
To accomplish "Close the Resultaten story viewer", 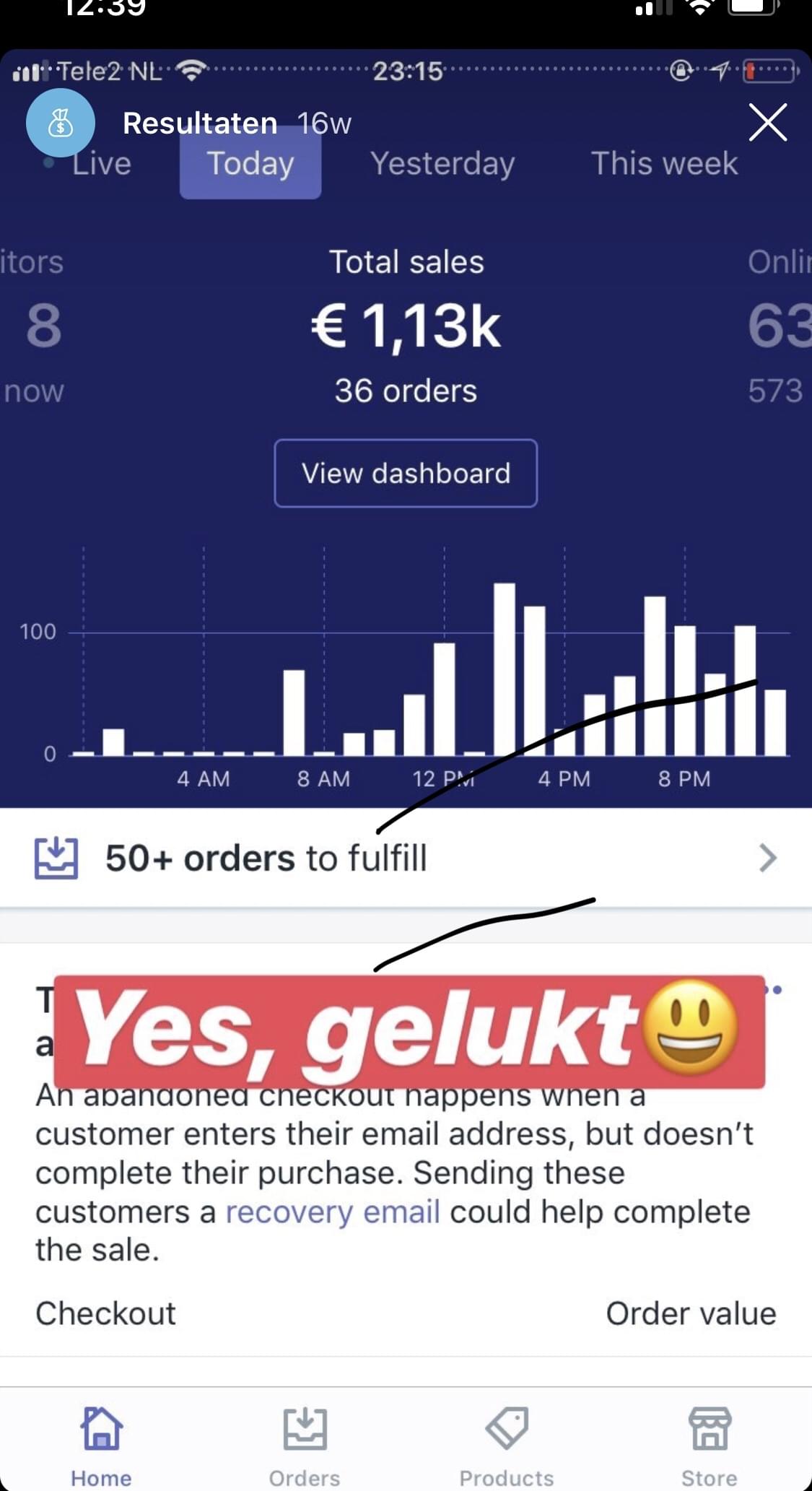I will tap(767, 122).
